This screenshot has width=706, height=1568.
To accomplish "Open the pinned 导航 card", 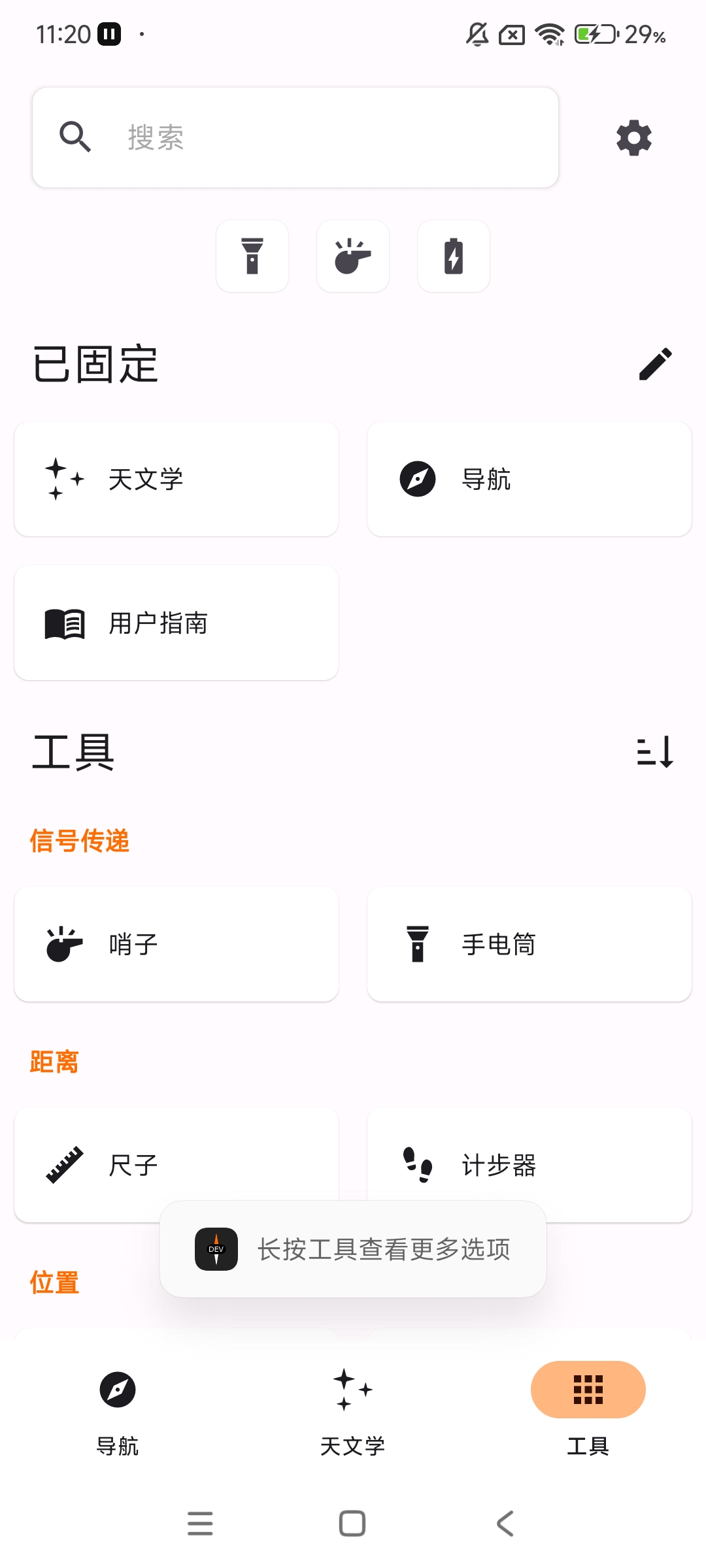I will pos(529,479).
